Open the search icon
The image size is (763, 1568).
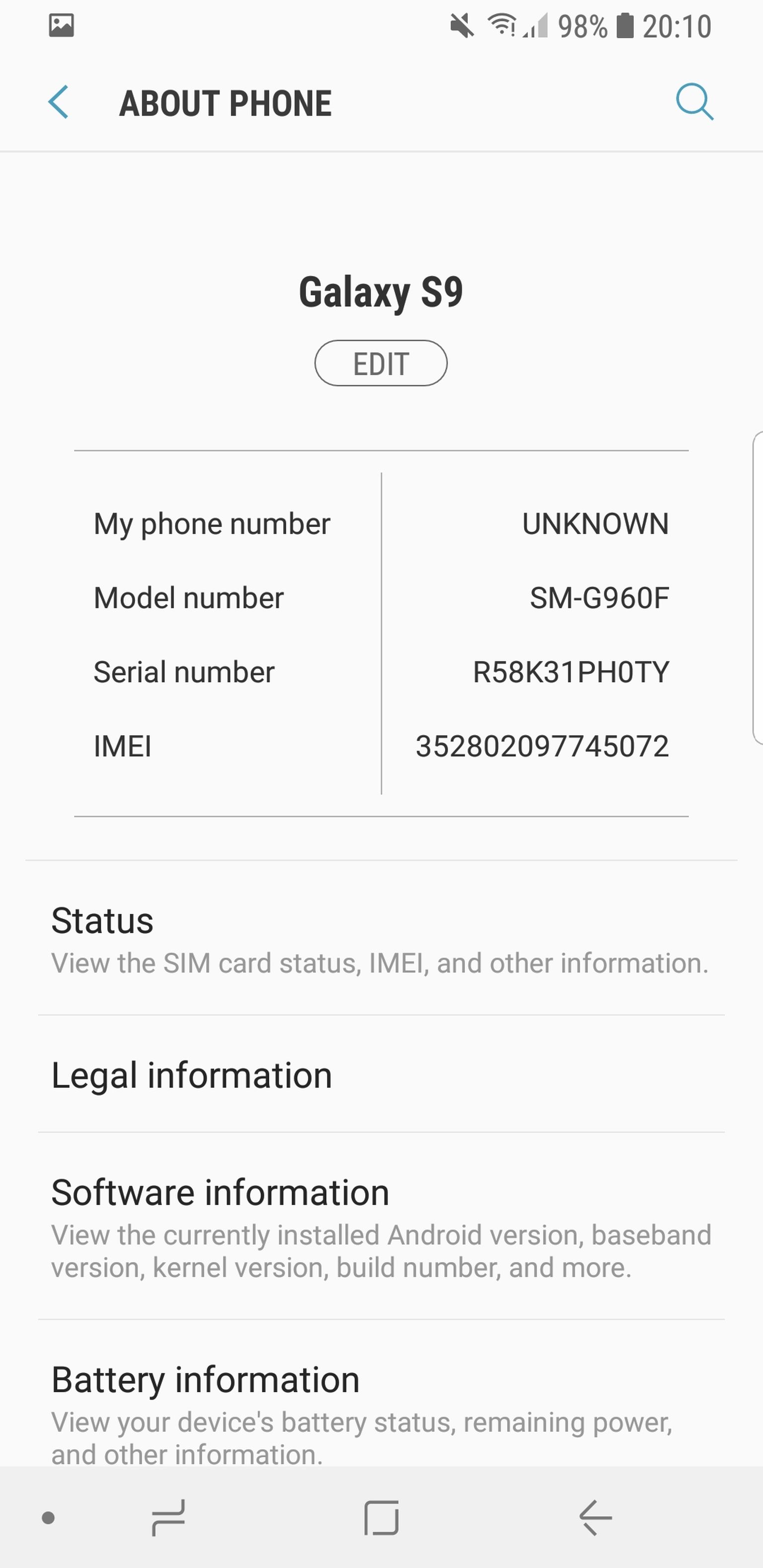tap(694, 102)
